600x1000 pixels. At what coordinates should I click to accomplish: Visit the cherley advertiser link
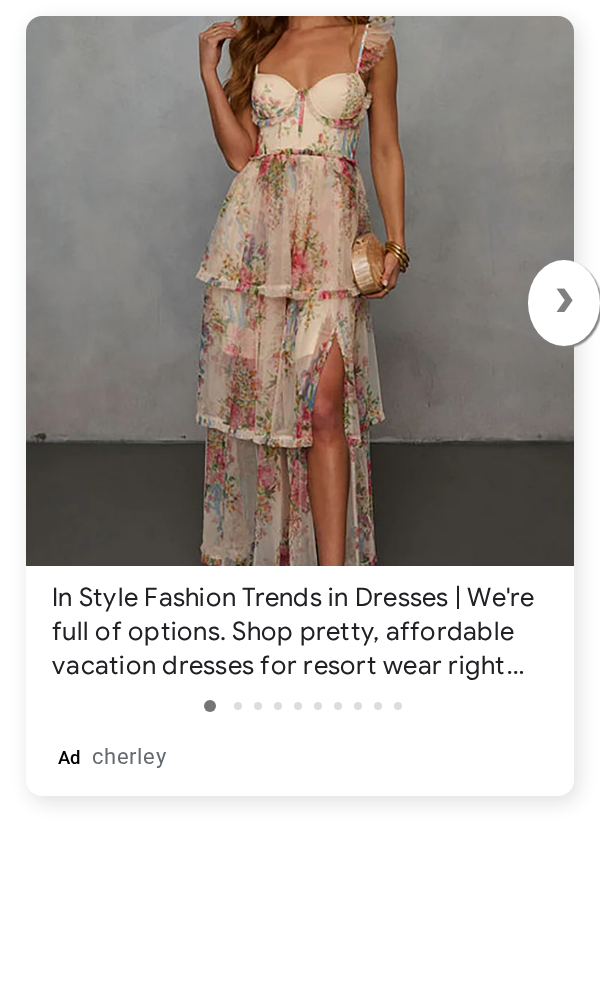tap(129, 756)
